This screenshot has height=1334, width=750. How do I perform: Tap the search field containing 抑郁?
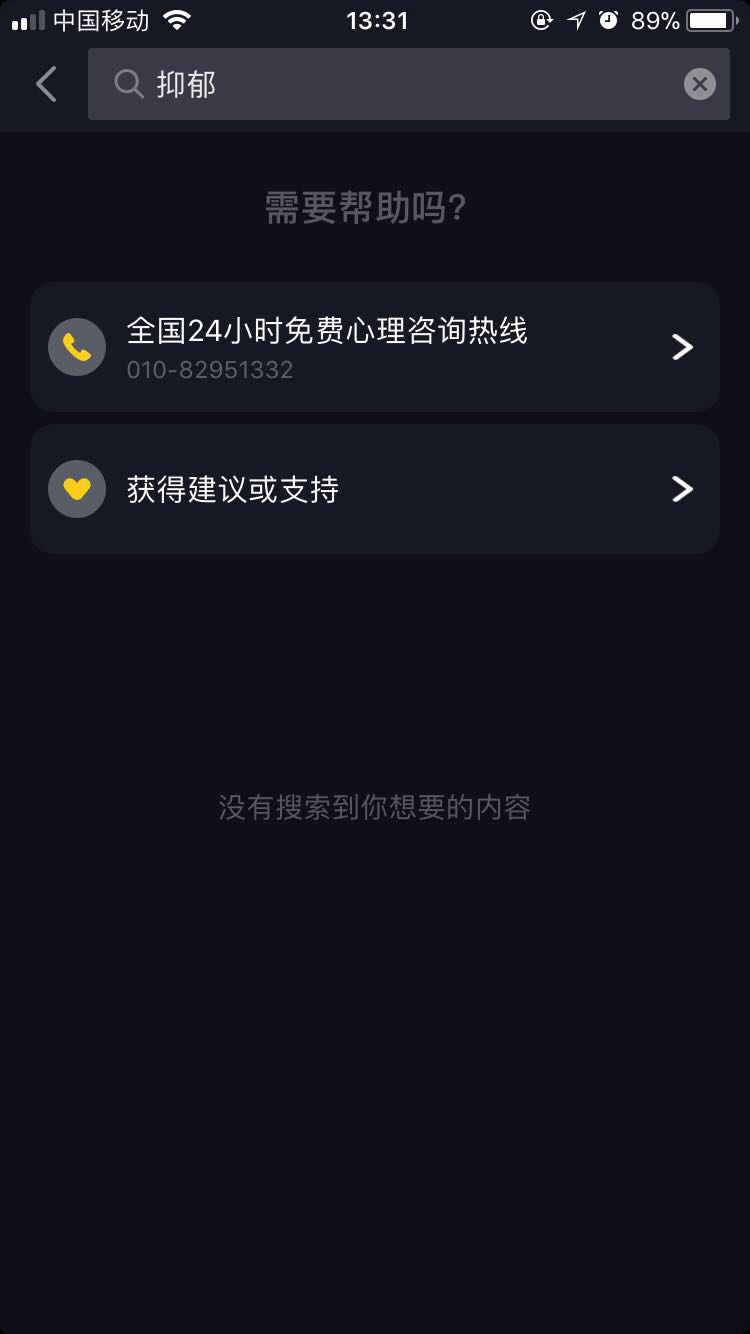click(400, 85)
